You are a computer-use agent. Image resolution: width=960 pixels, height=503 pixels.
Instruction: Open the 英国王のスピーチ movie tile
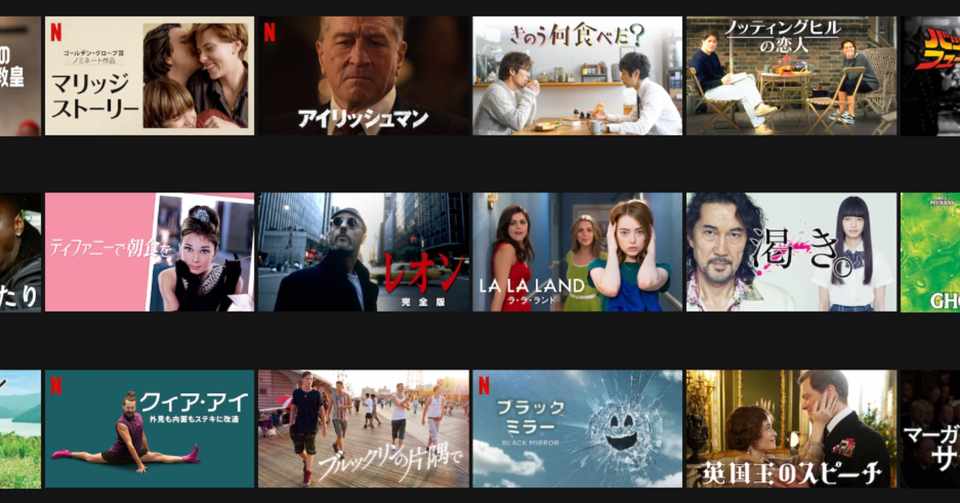(x=791, y=428)
